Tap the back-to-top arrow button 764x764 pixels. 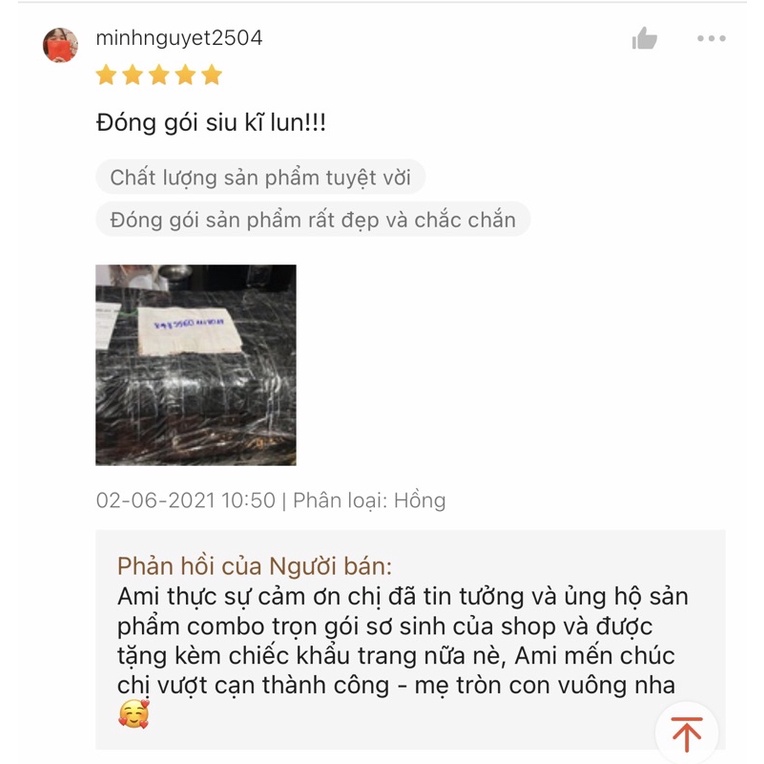point(687,733)
